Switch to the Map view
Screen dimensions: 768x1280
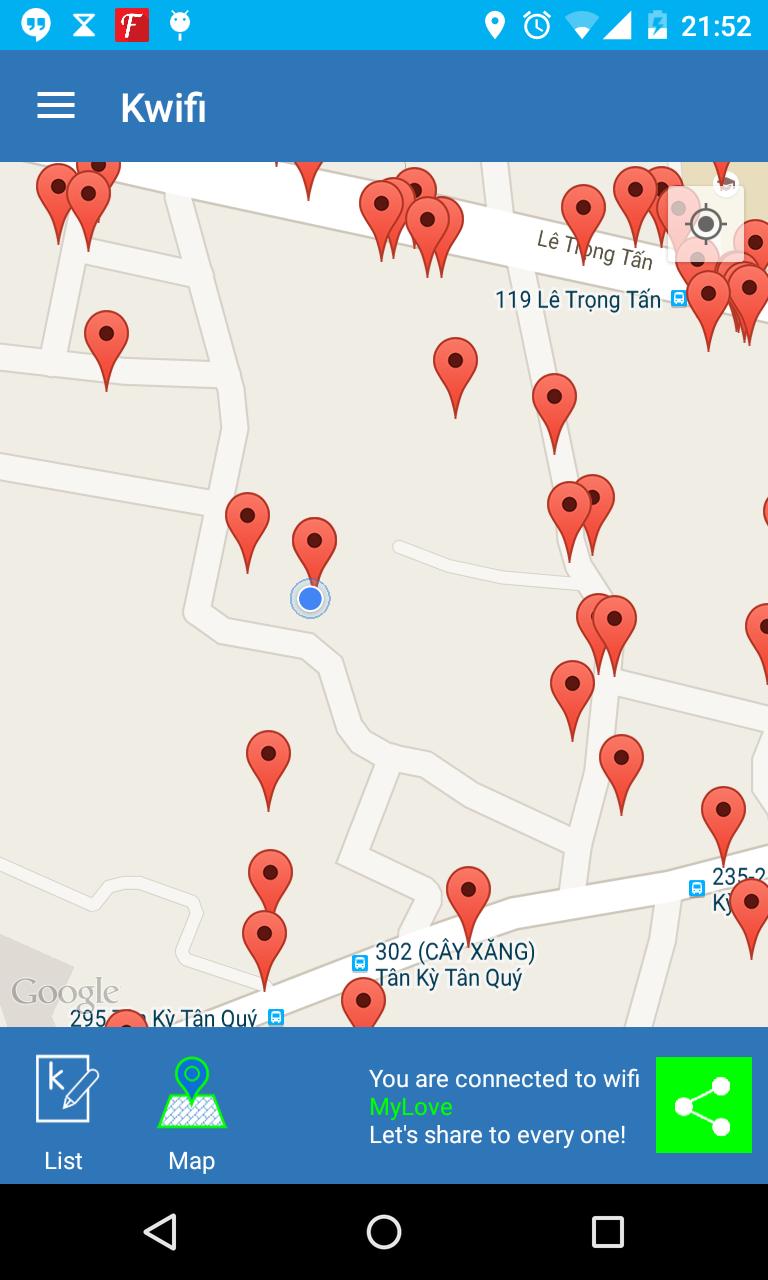[192, 1112]
